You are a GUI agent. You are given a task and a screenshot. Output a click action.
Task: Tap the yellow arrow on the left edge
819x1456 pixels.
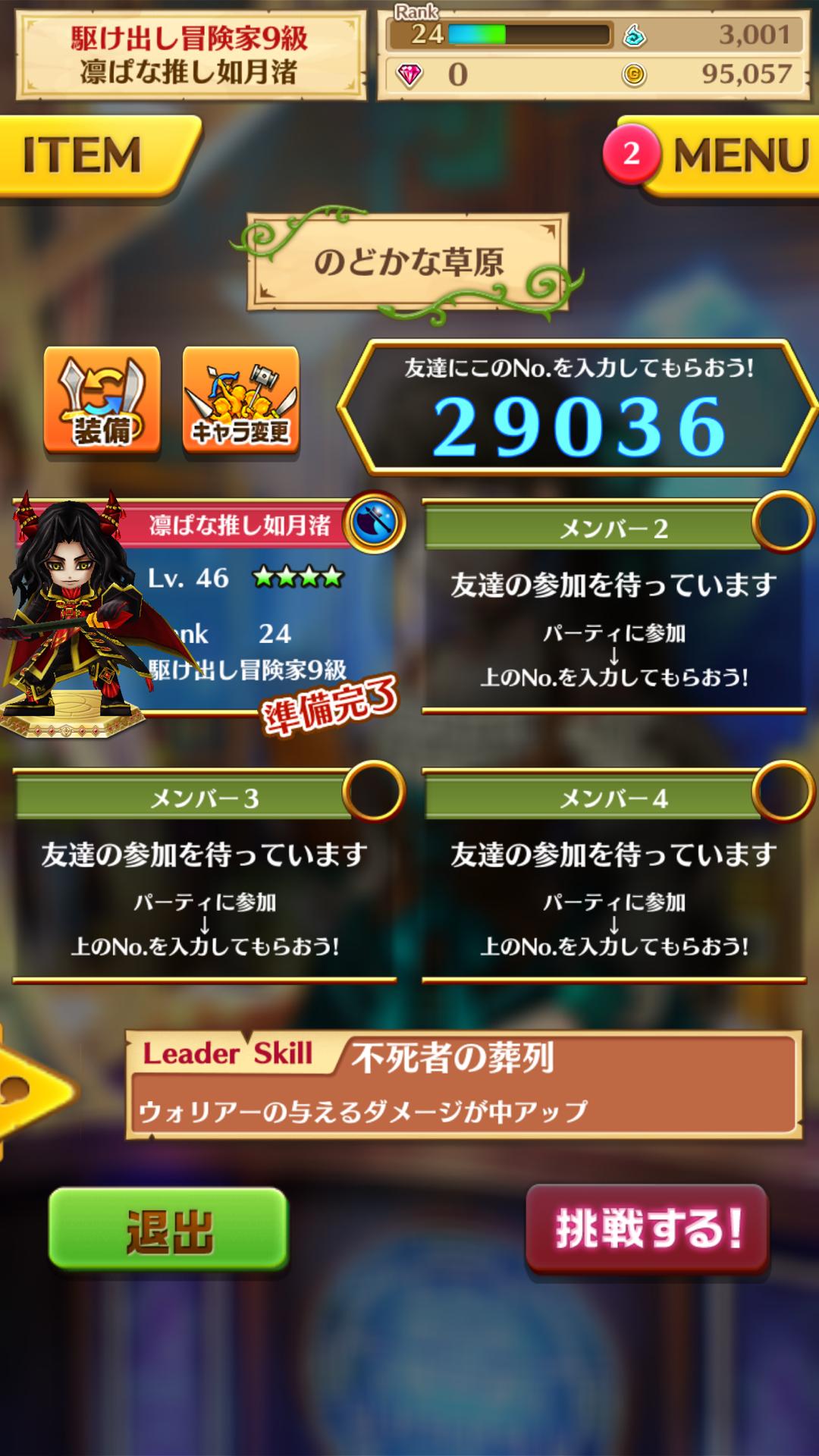30,1092
